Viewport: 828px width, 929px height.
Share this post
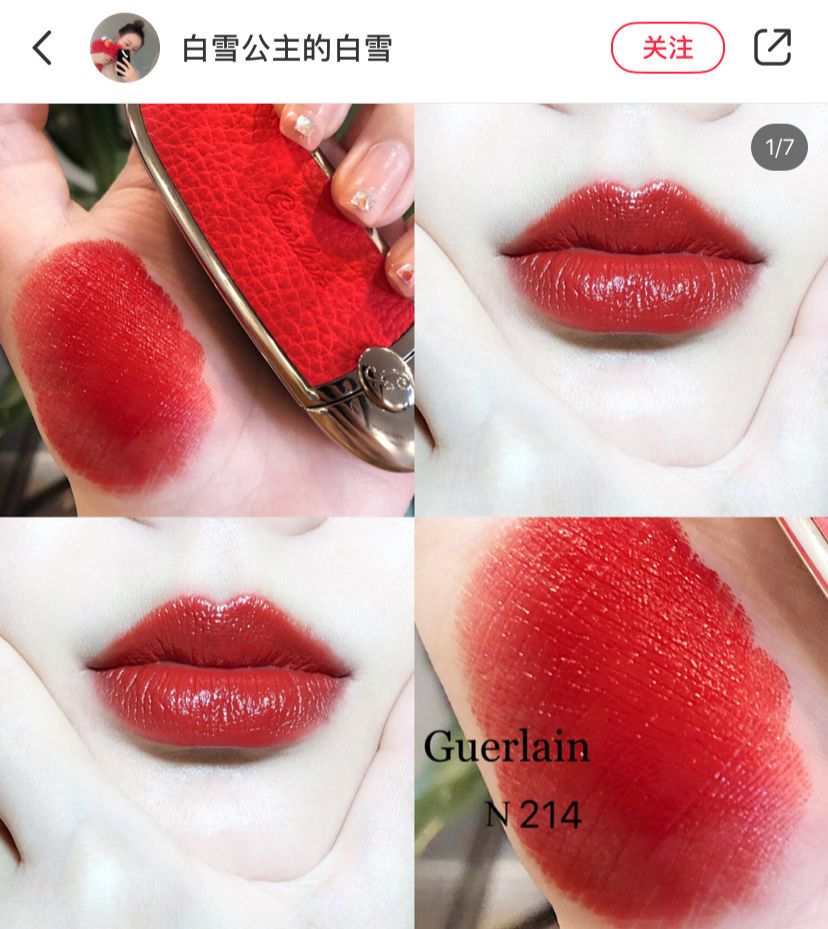772,48
